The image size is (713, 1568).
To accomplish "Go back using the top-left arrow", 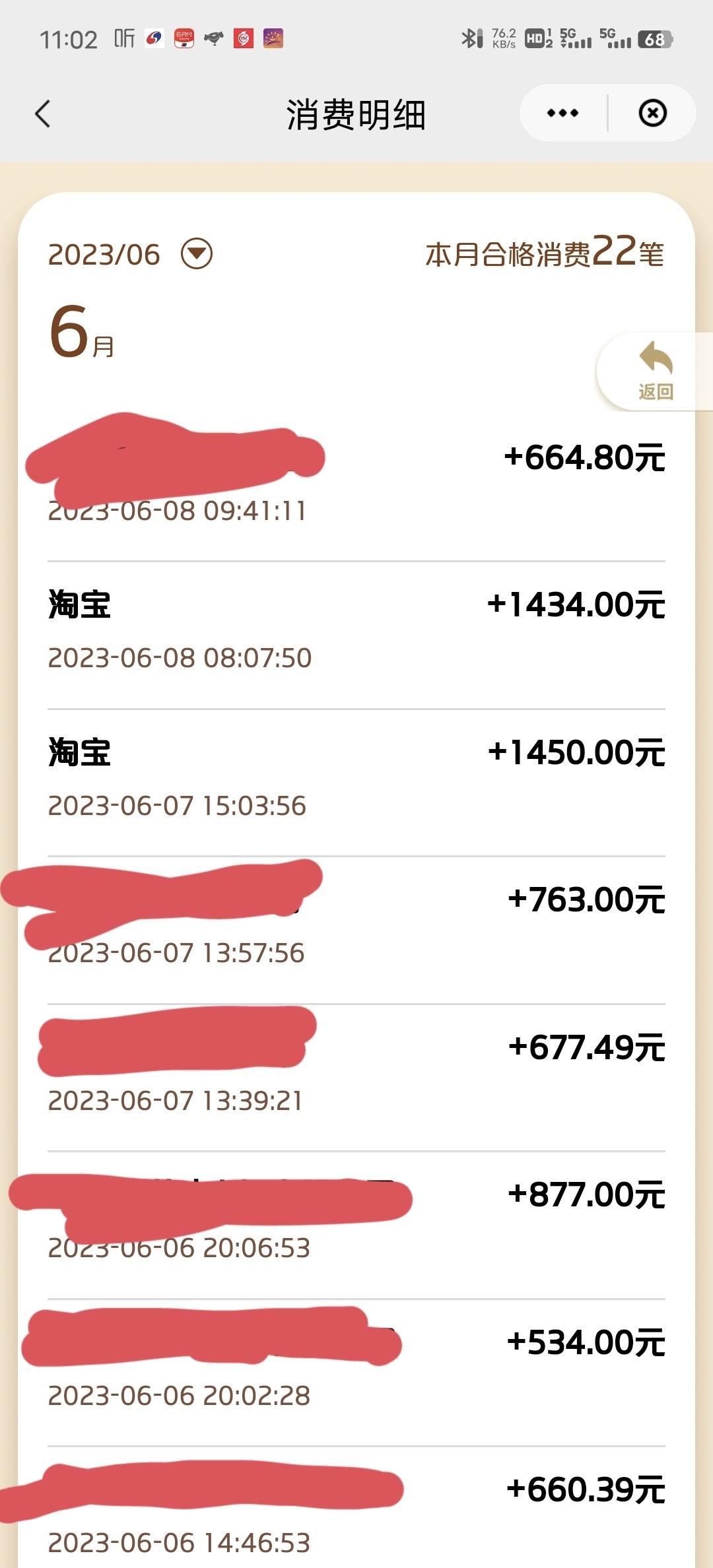I will pyautogui.click(x=42, y=114).
